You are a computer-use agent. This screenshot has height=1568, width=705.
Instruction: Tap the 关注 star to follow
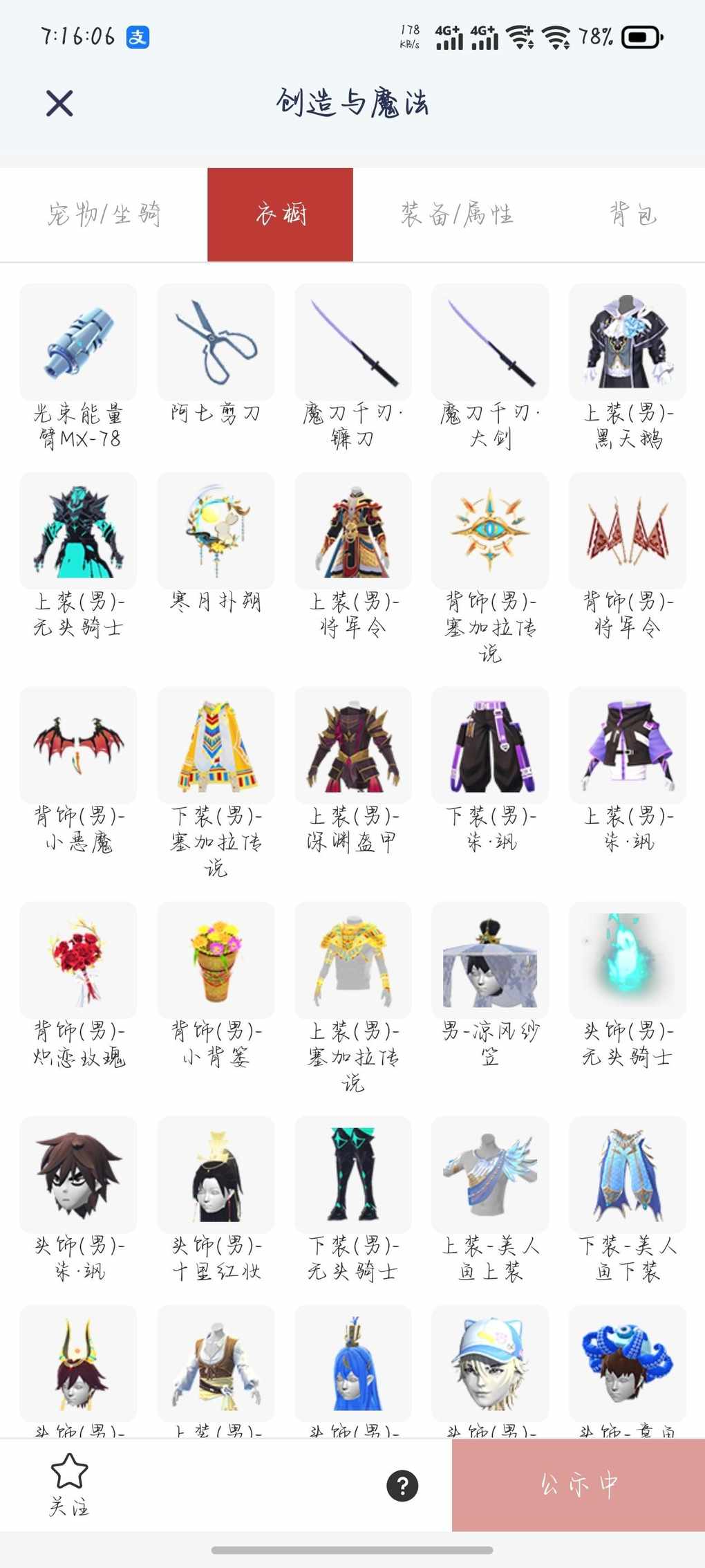click(69, 1484)
